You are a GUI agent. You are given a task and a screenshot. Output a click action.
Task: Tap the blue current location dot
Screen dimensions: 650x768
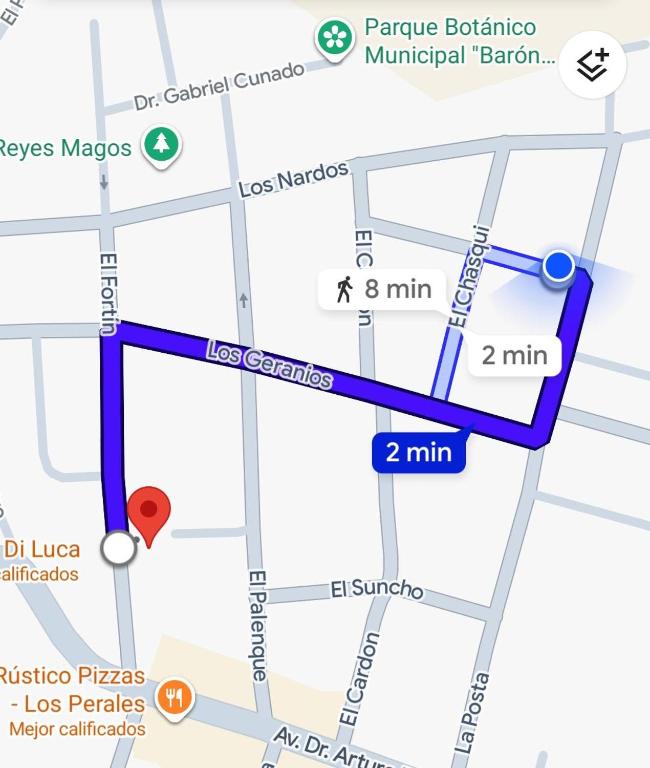pyautogui.click(x=558, y=267)
